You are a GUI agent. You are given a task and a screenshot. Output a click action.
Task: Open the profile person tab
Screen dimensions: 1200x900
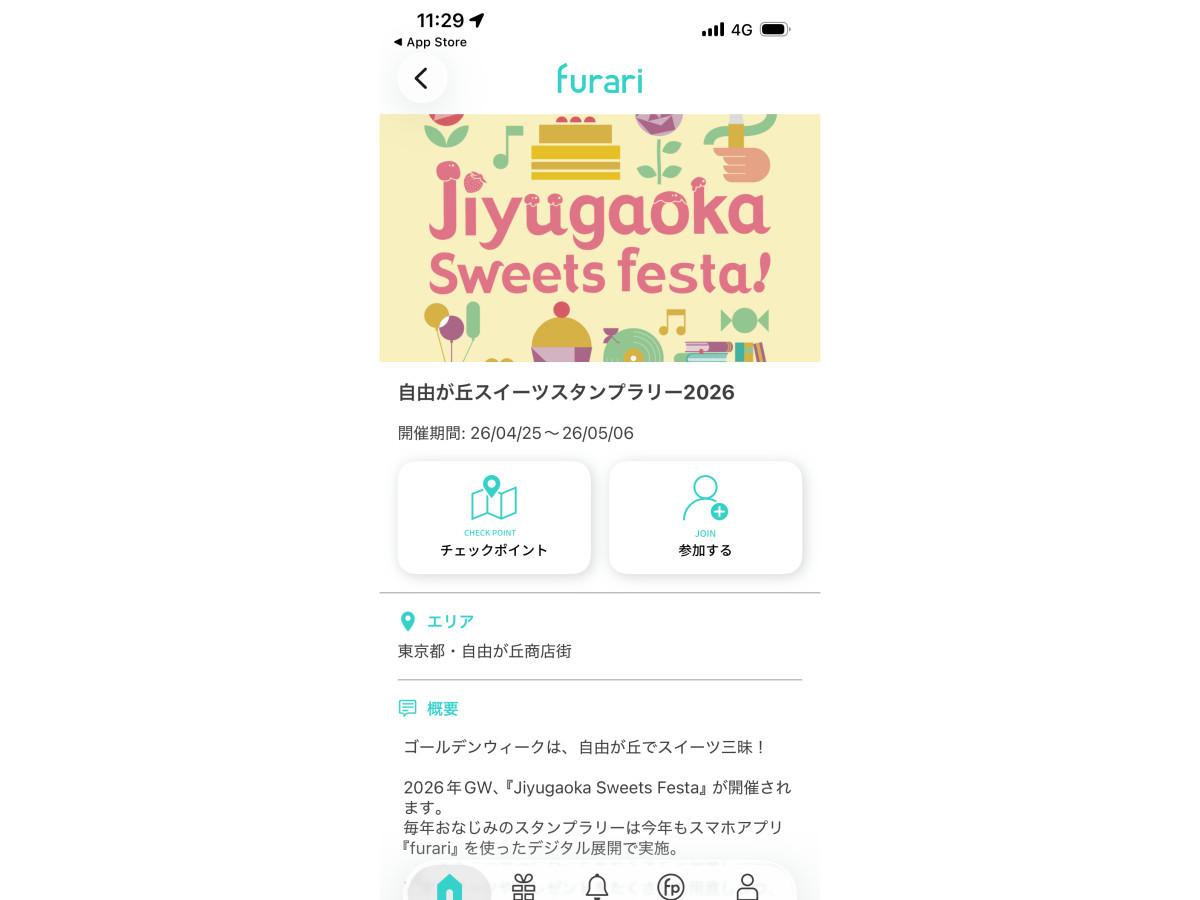(747, 886)
